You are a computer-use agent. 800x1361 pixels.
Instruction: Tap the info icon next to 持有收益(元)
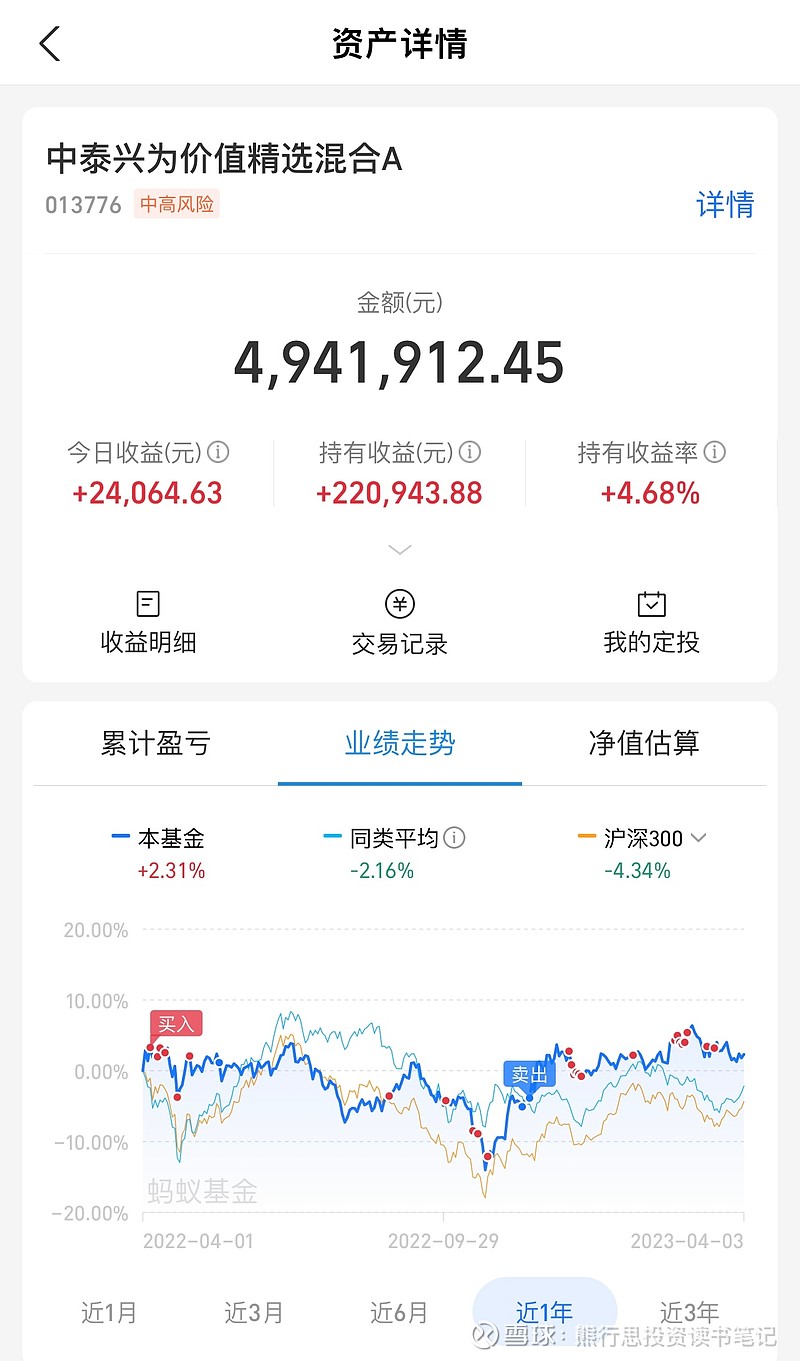(x=469, y=453)
